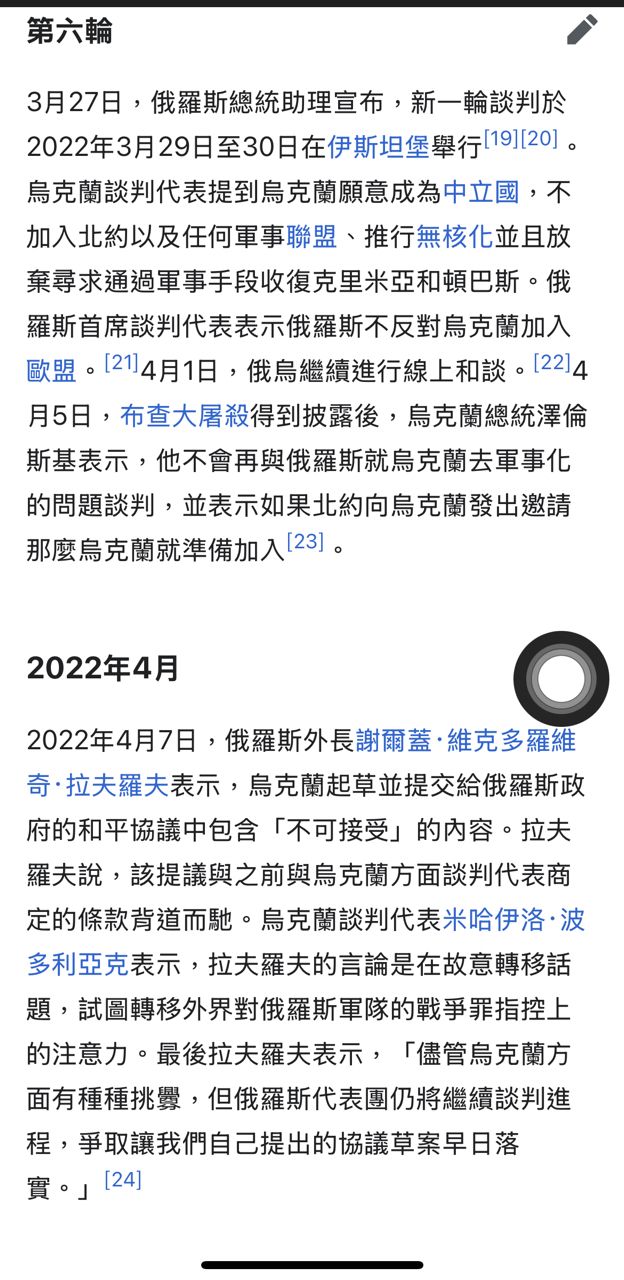Jump to reference 21
624x1280 pixels.
click(121, 363)
